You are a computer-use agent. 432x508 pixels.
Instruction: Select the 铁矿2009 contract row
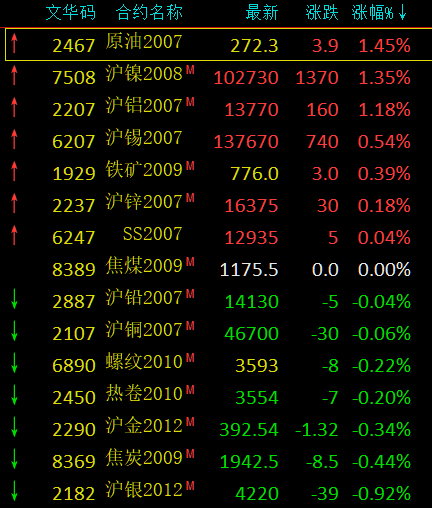(x=216, y=173)
